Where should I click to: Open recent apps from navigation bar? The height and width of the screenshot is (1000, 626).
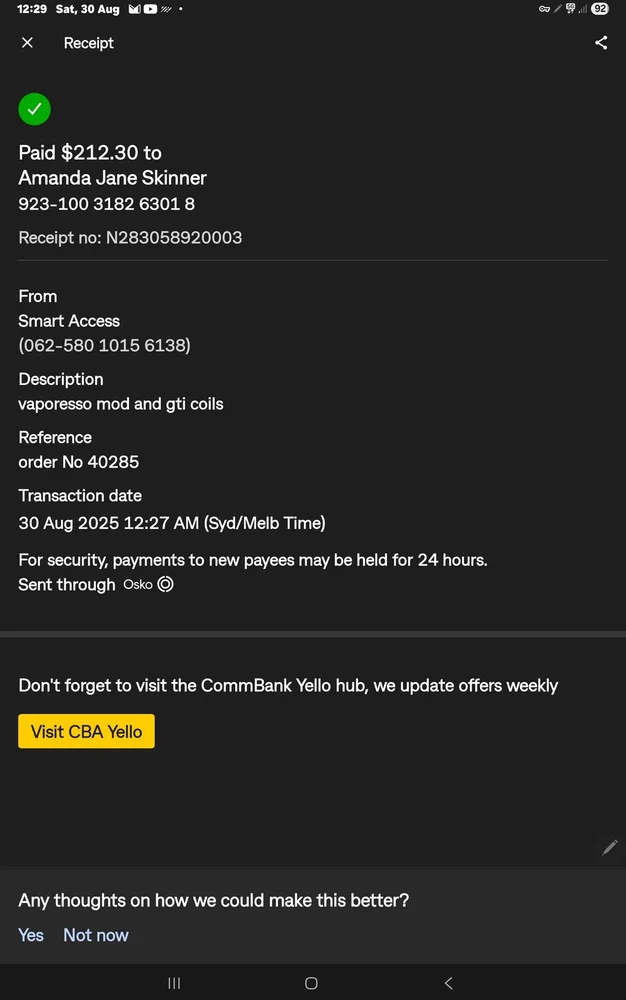pyautogui.click(x=174, y=983)
